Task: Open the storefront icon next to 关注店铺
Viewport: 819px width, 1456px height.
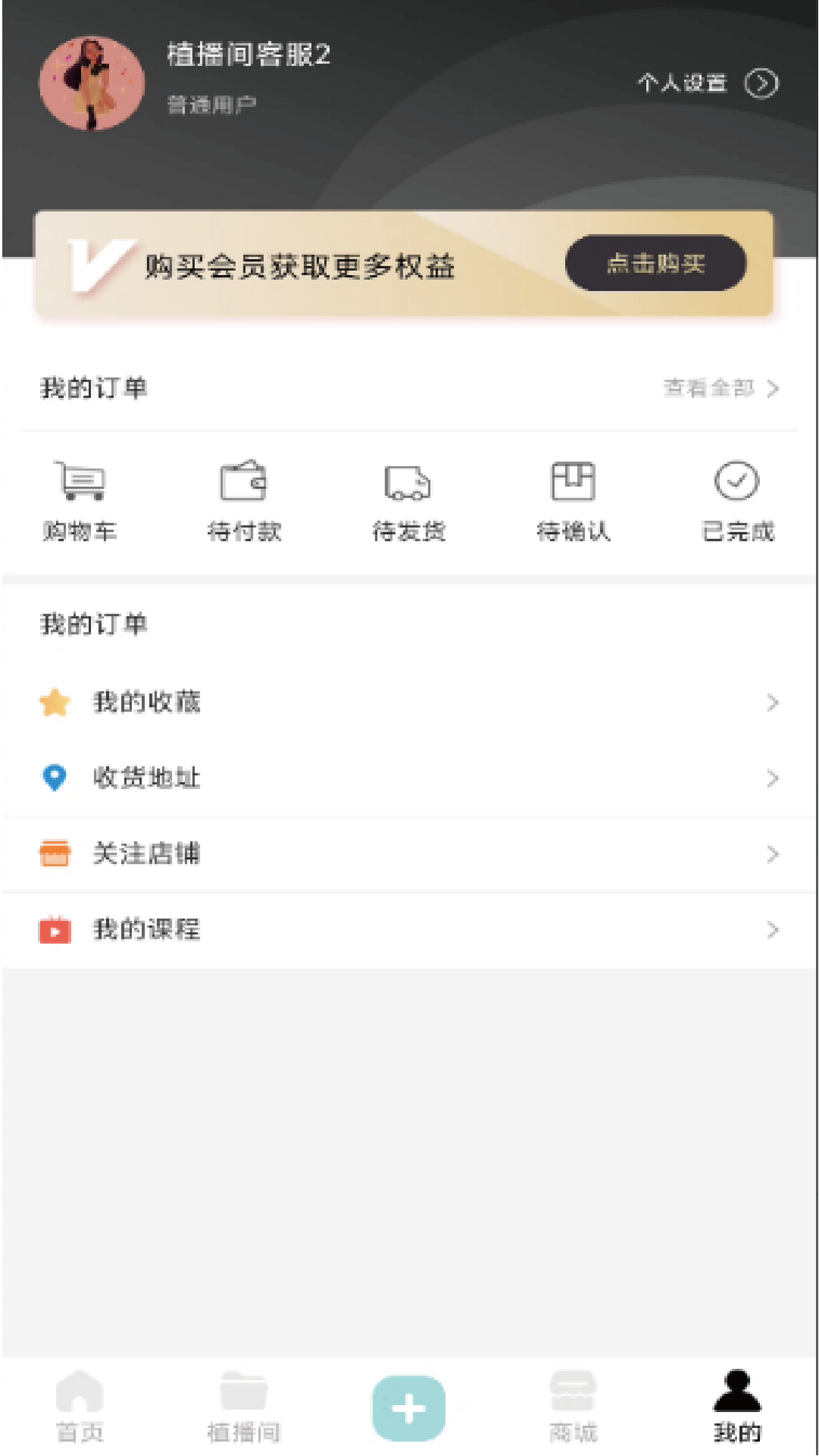Action: click(x=54, y=854)
